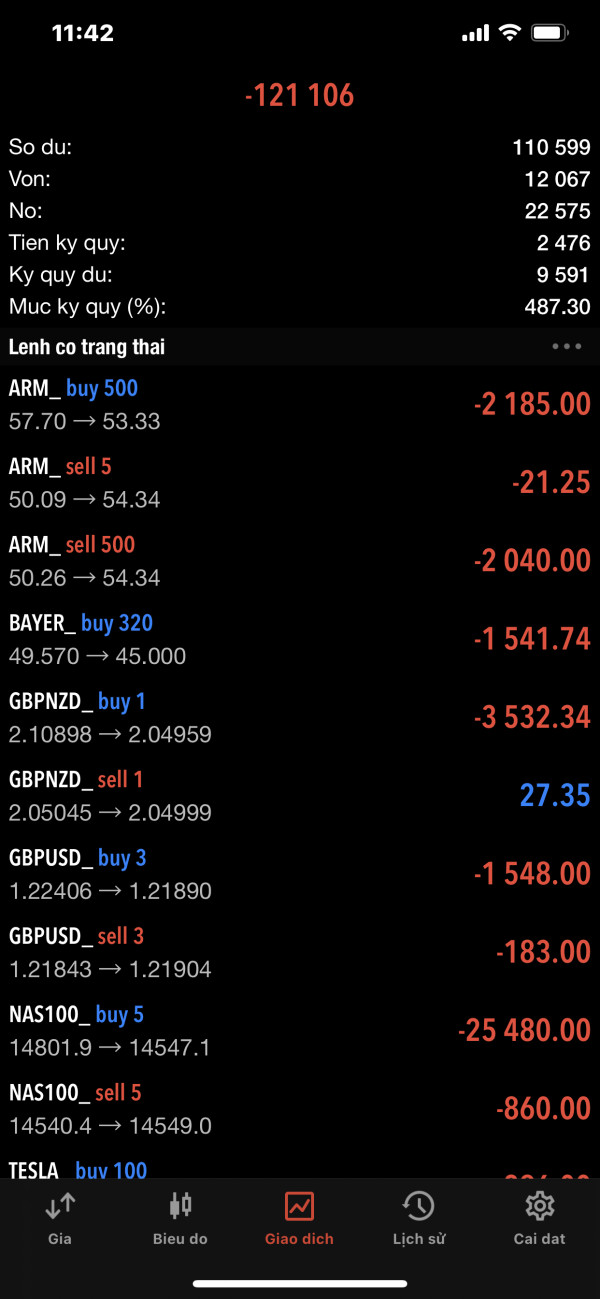
Task: Open the ARM_ sell 5 position
Action: point(300,483)
